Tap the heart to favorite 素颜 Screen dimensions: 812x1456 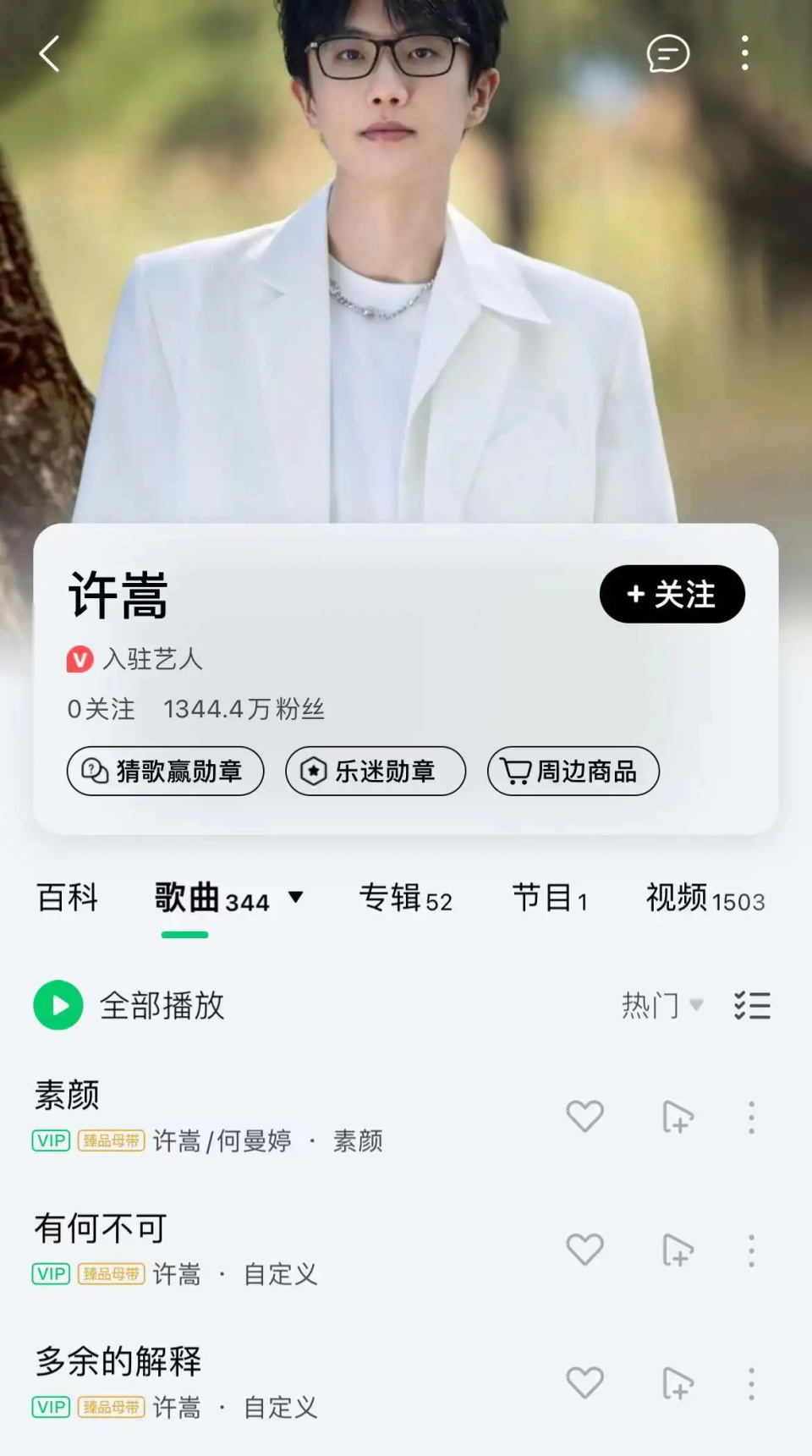(584, 1117)
